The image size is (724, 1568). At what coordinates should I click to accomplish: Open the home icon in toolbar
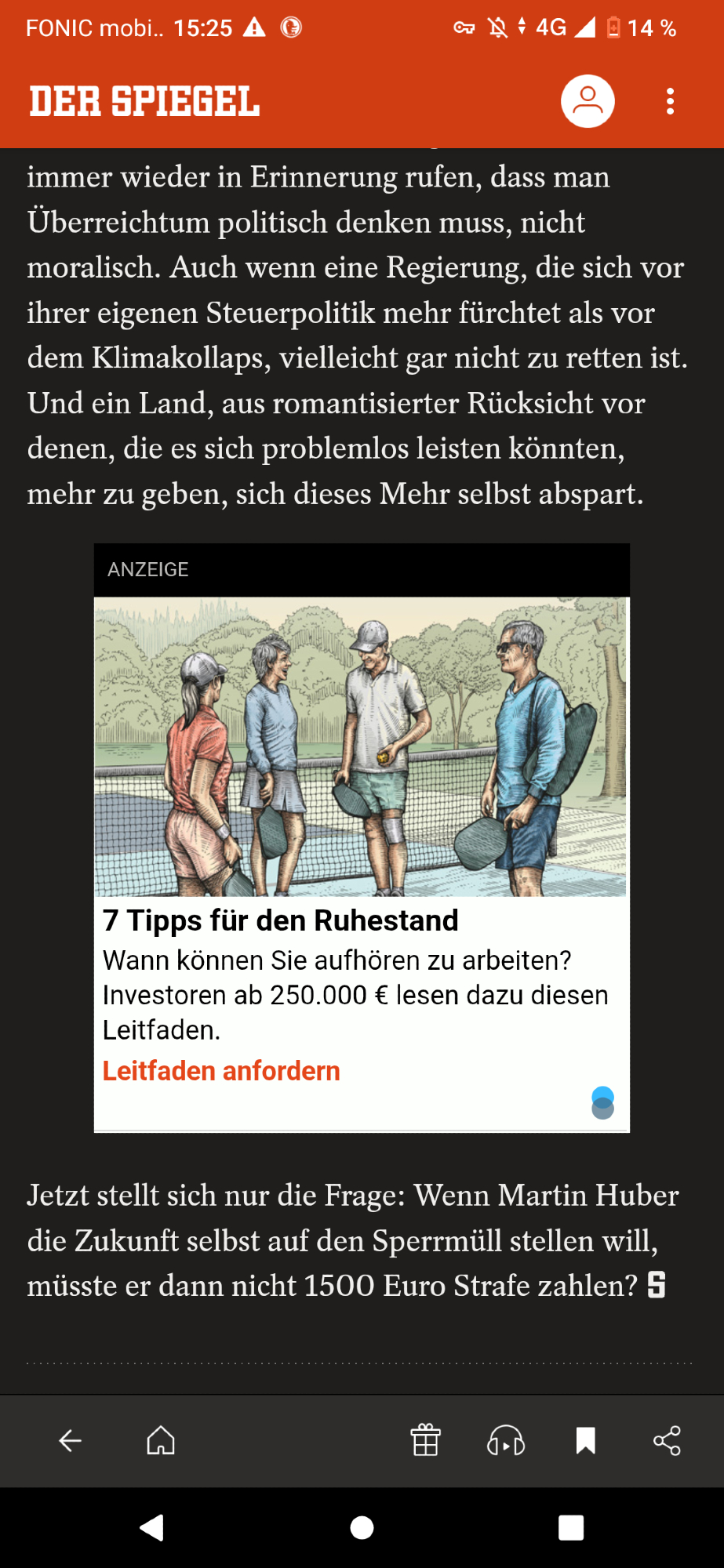(161, 1441)
